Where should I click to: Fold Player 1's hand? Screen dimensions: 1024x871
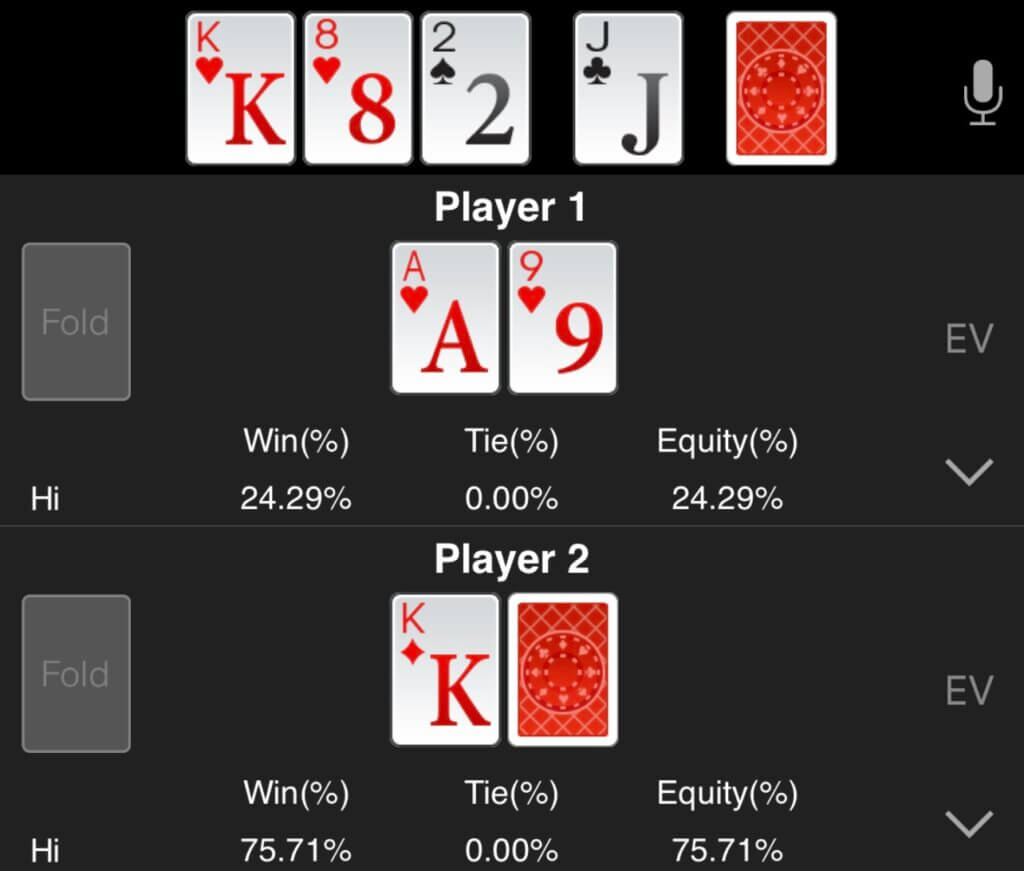point(76,321)
